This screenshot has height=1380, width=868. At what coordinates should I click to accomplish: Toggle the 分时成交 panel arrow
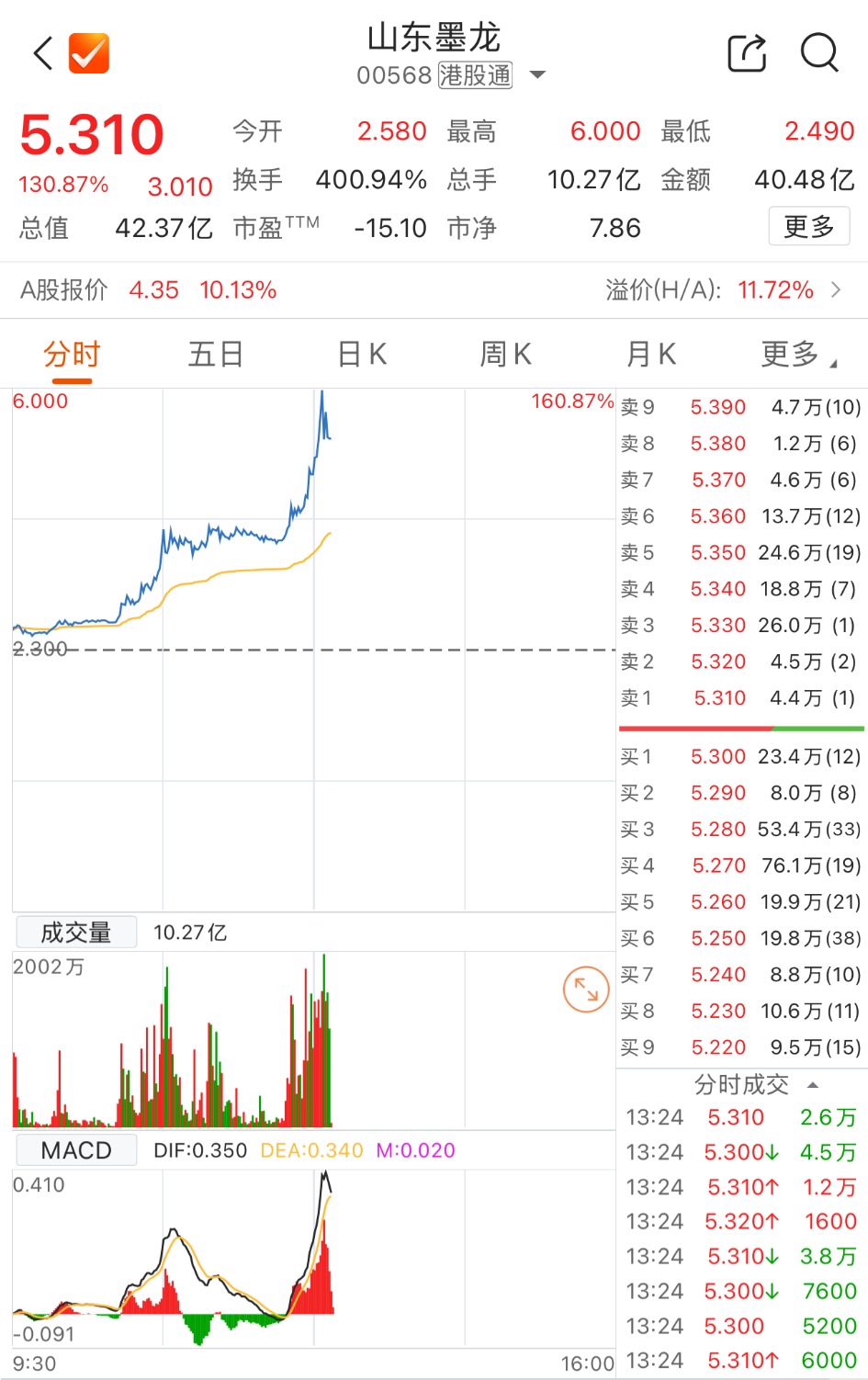[812, 1085]
